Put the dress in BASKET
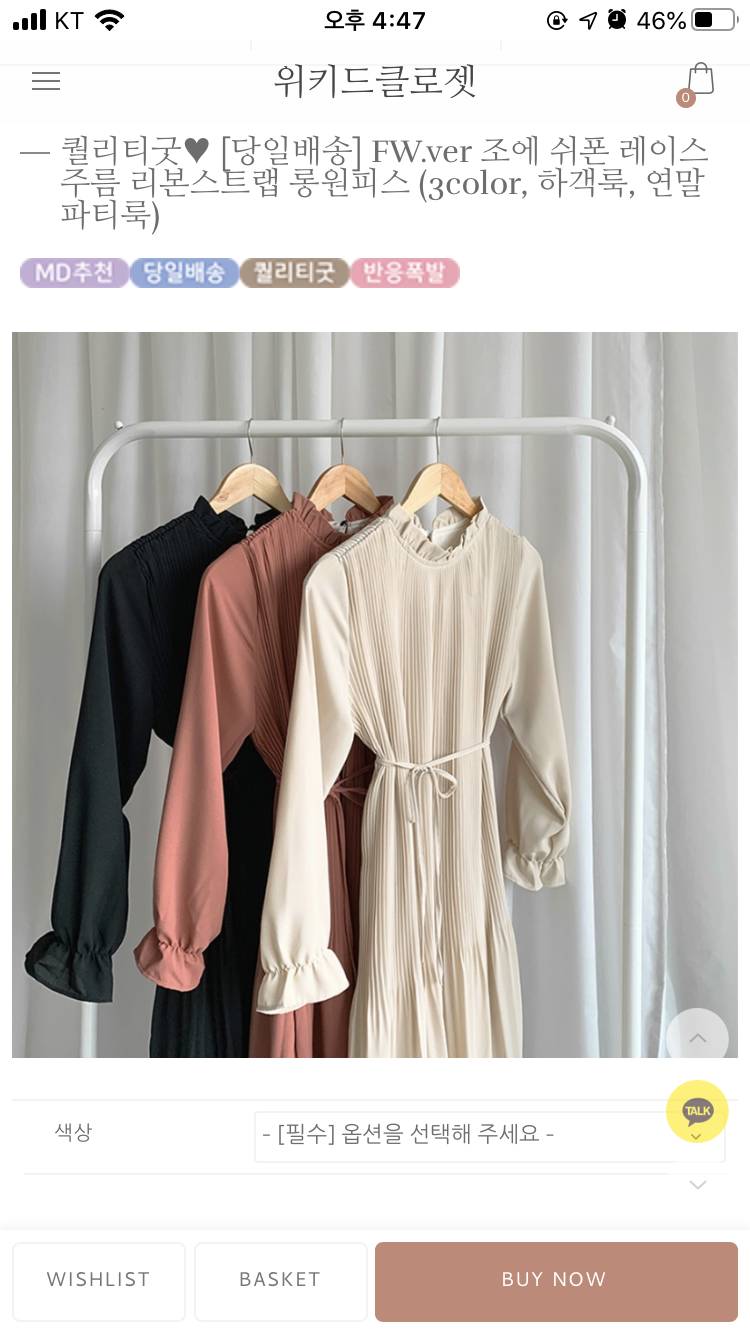The height and width of the screenshot is (1334, 750). (280, 1280)
